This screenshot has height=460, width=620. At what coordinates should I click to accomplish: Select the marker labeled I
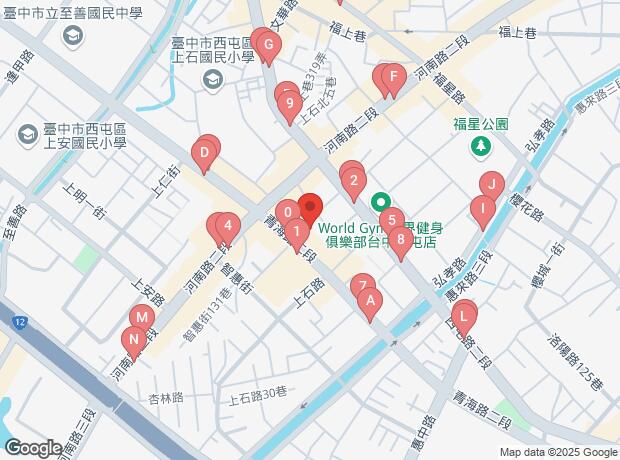(482, 209)
